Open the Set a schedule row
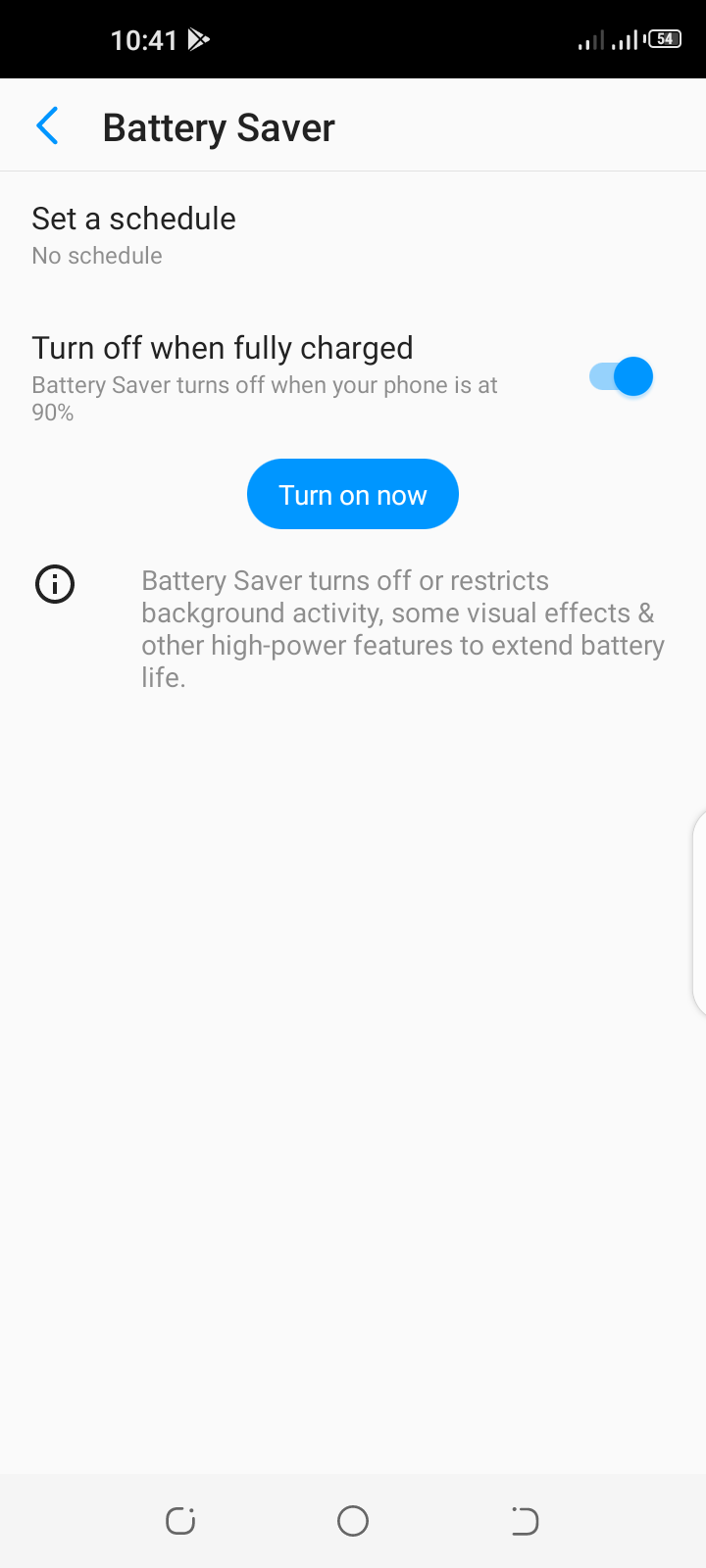This screenshot has width=706, height=1568. (353, 236)
